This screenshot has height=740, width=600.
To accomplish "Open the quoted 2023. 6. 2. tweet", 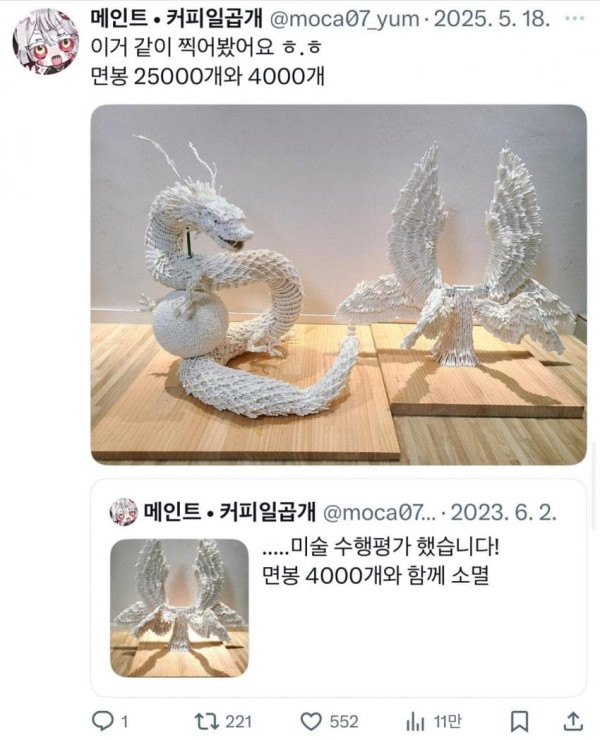I will click(x=400, y=590).
